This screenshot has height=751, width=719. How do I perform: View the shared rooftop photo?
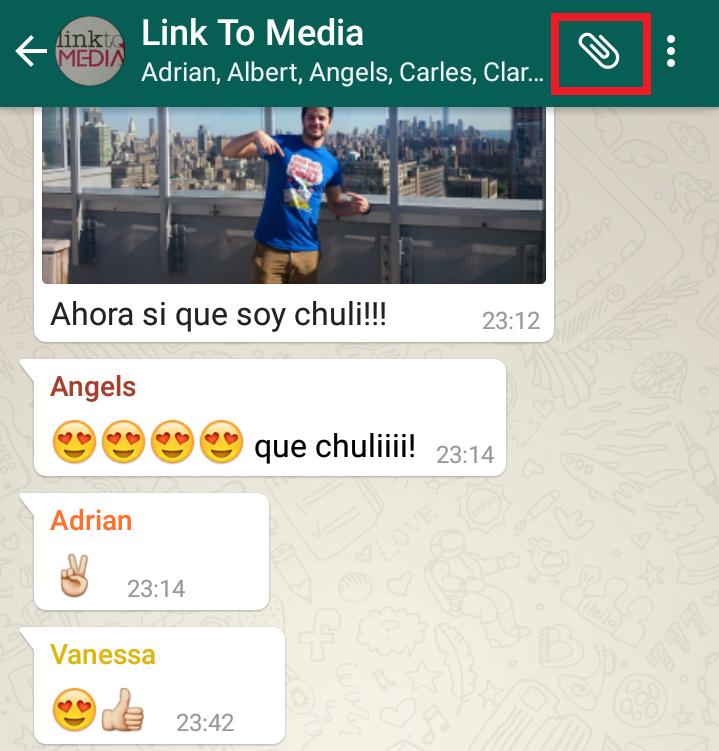click(x=293, y=195)
